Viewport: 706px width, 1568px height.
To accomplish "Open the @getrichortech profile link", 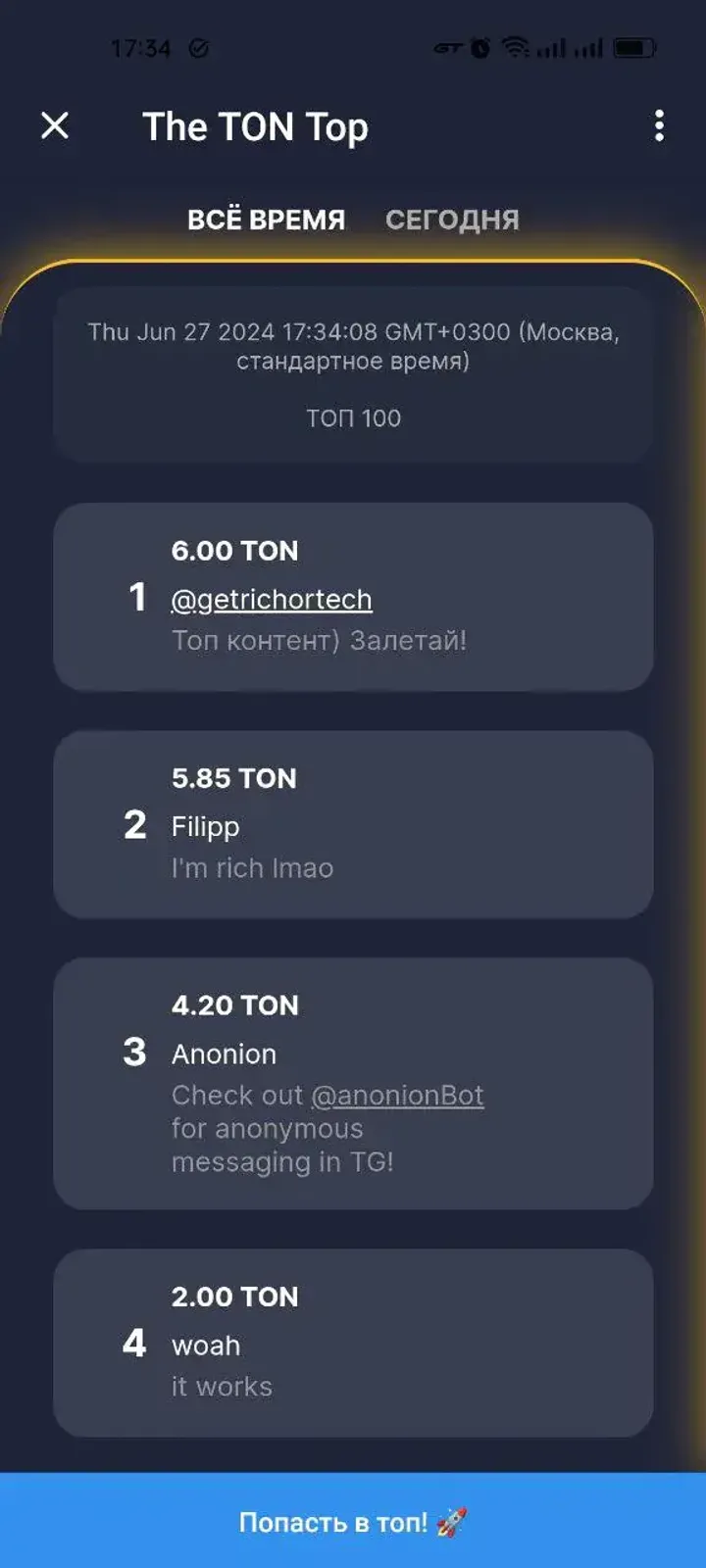I will coord(272,599).
